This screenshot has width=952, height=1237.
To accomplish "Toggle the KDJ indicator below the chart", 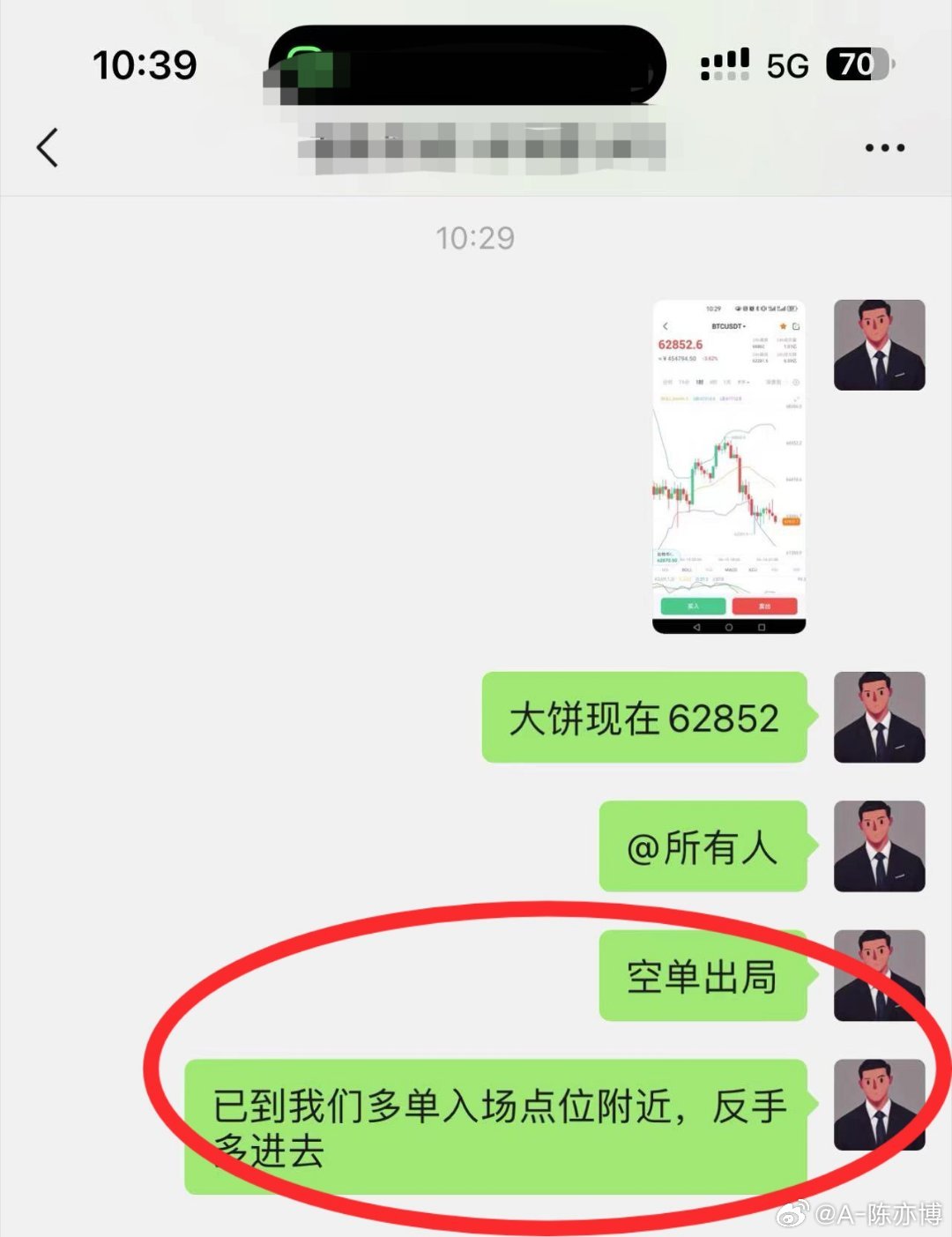I will (753, 570).
